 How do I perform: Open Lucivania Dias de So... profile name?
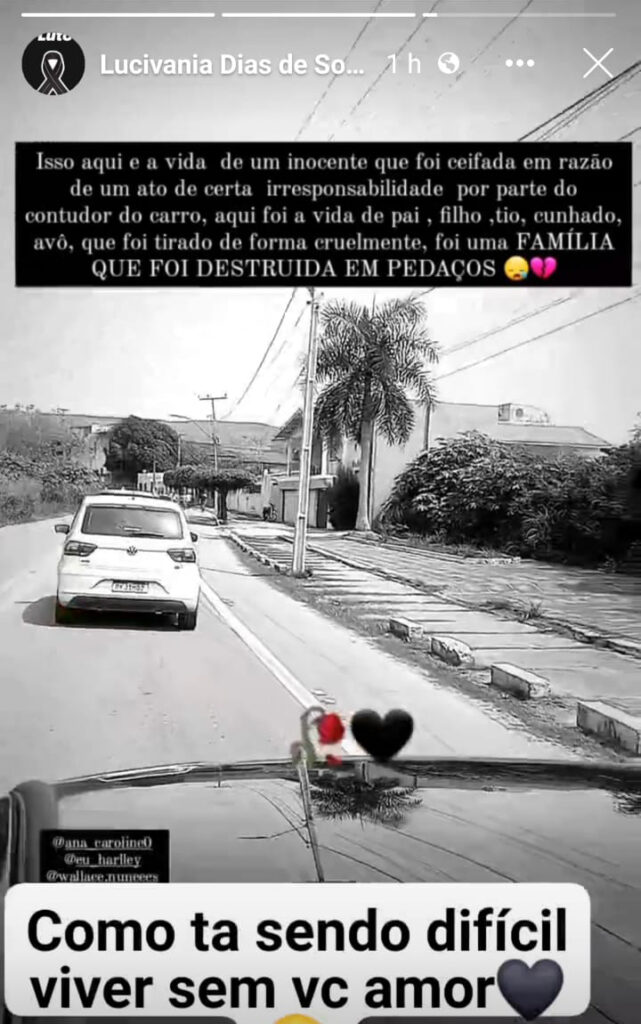click(233, 65)
